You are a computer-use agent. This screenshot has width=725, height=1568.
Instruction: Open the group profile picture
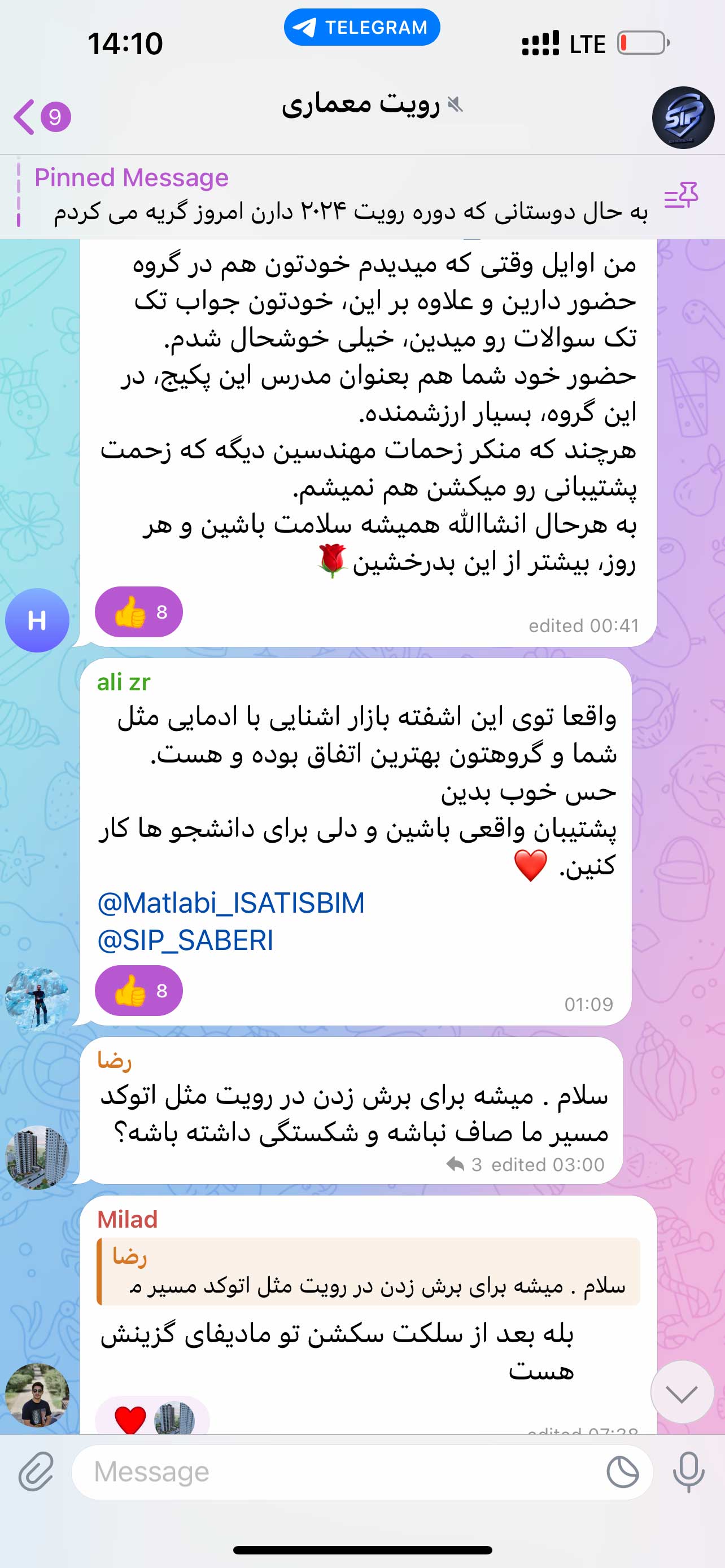(x=683, y=117)
